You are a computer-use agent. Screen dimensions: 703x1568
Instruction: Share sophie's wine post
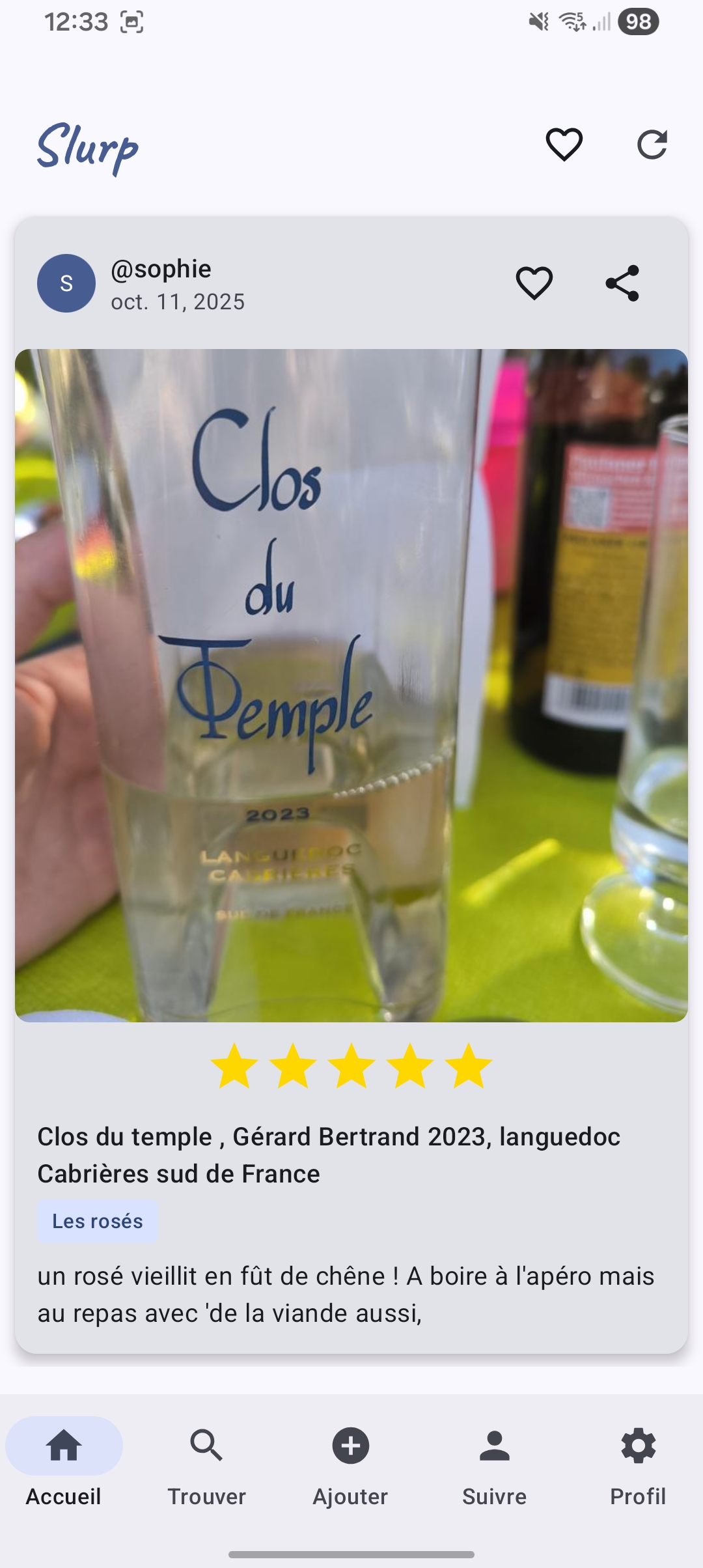coord(622,283)
